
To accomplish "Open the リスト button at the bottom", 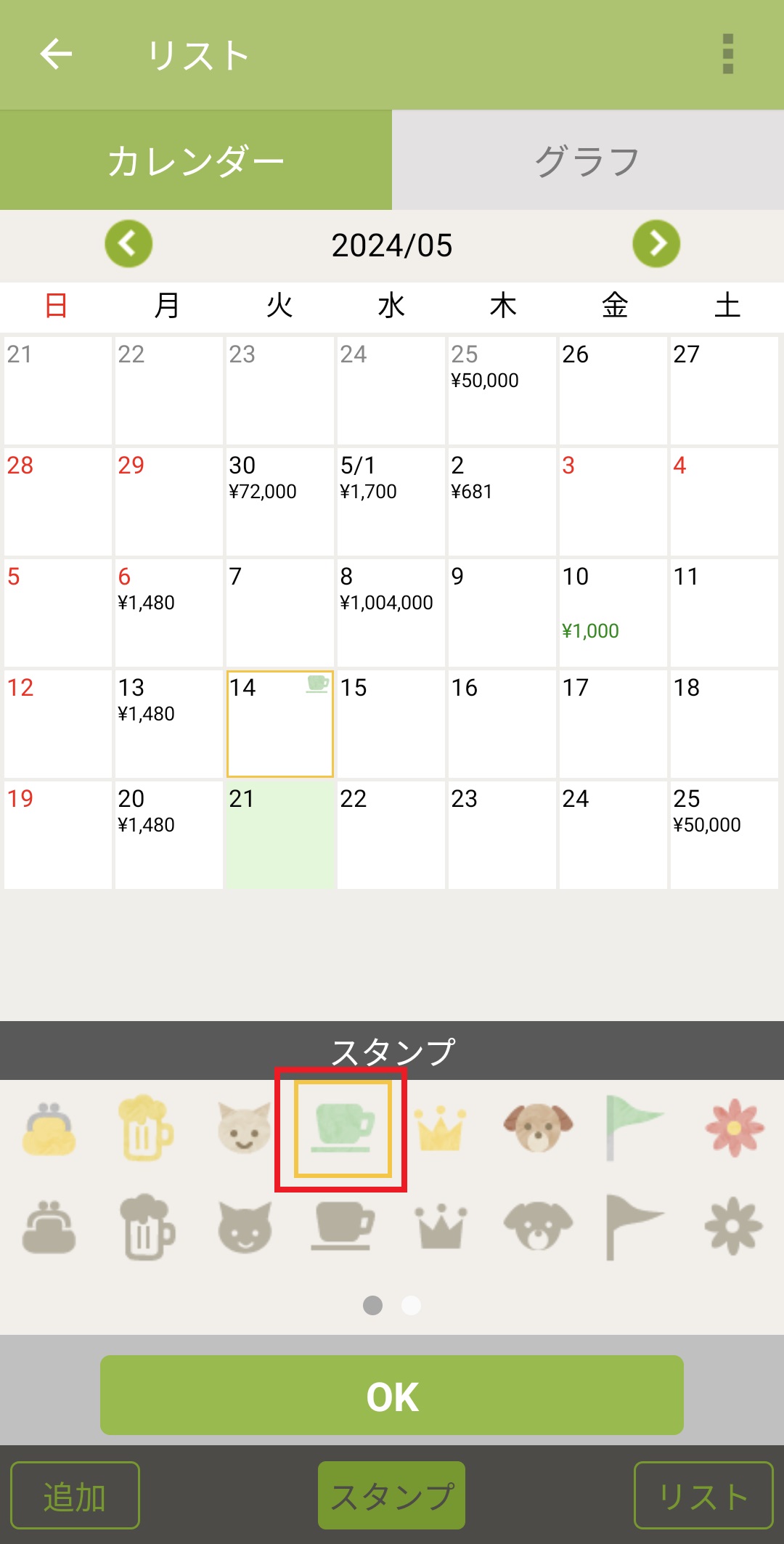I will tap(703, 1495).
